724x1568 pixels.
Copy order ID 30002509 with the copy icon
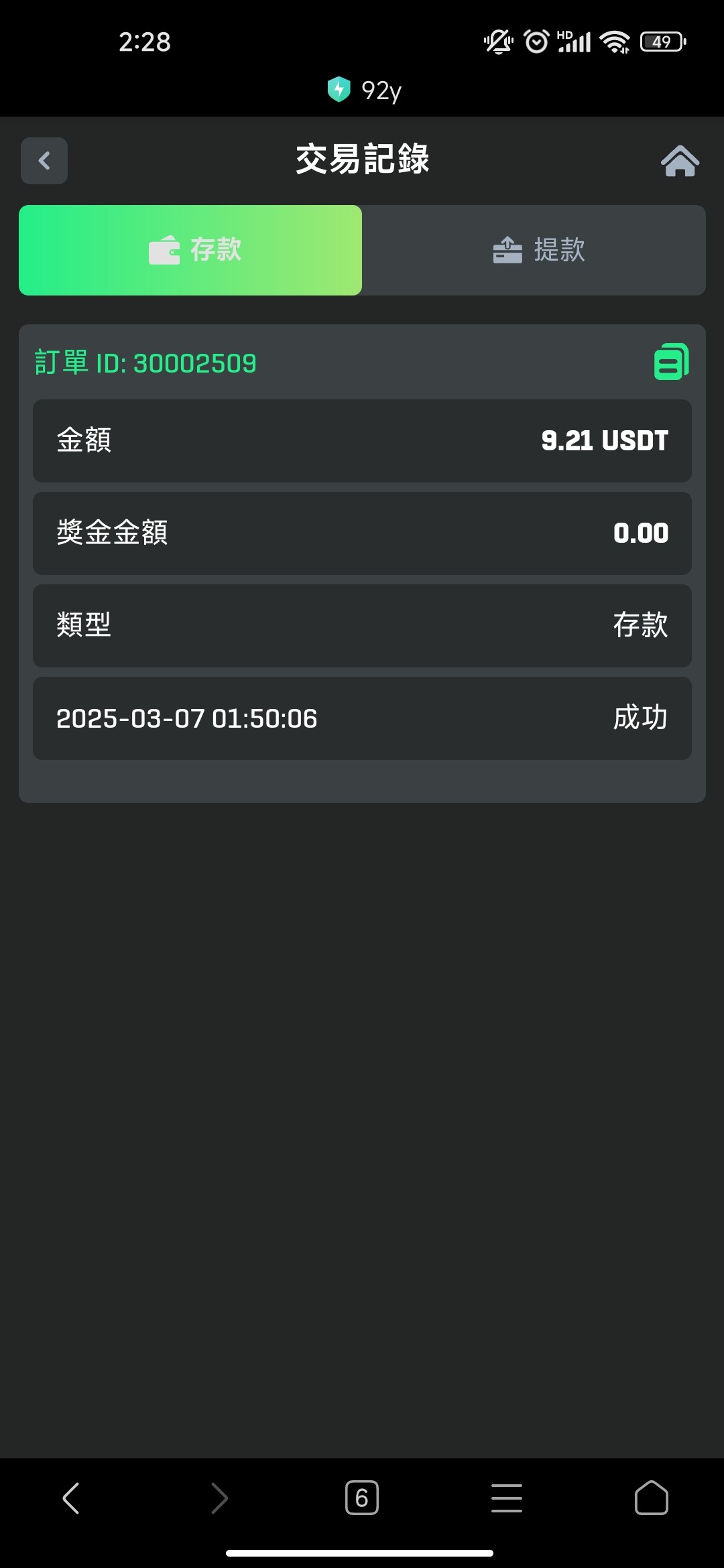point(671,362)
